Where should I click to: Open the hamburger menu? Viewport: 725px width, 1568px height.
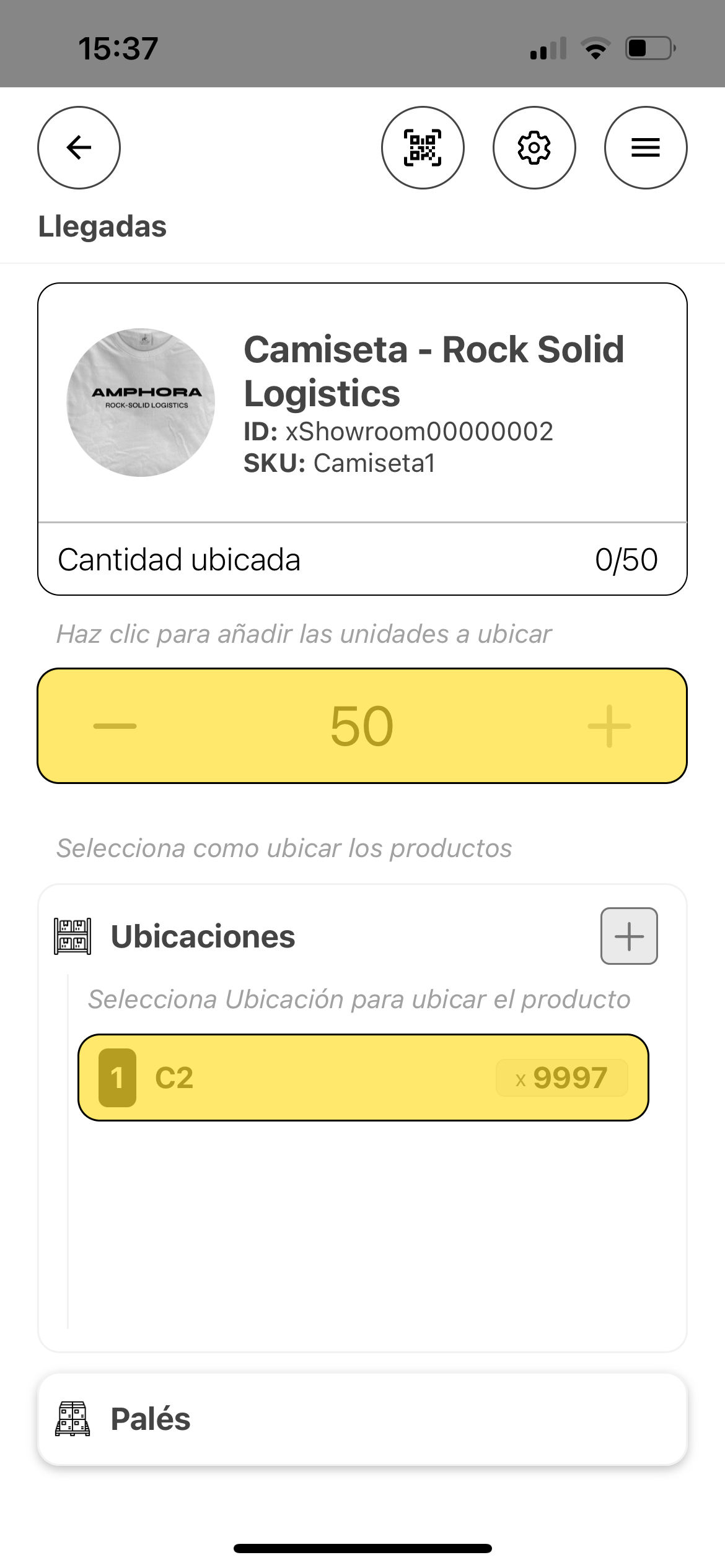click(x=646, y=147)
